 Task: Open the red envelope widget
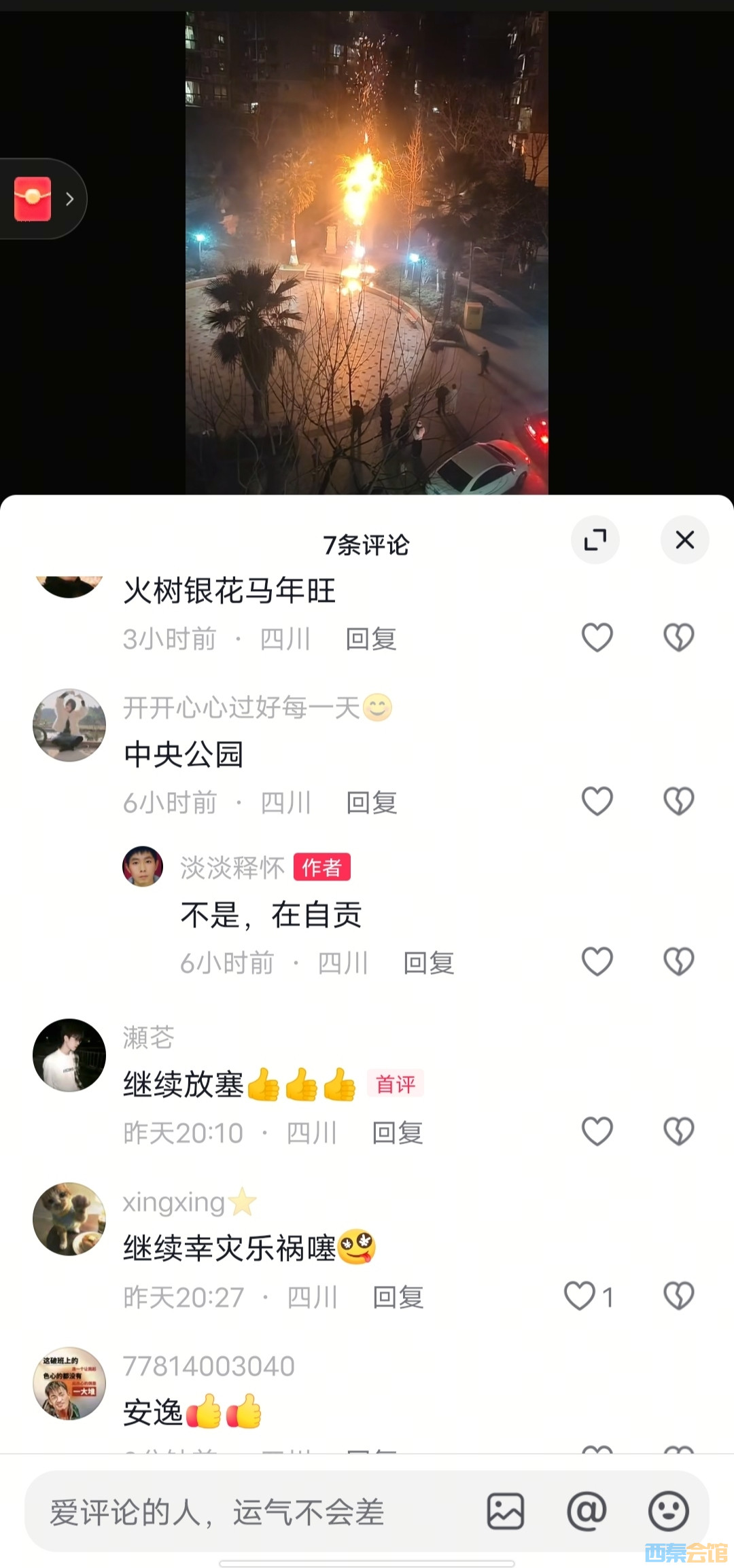click(x=33, y=199)
